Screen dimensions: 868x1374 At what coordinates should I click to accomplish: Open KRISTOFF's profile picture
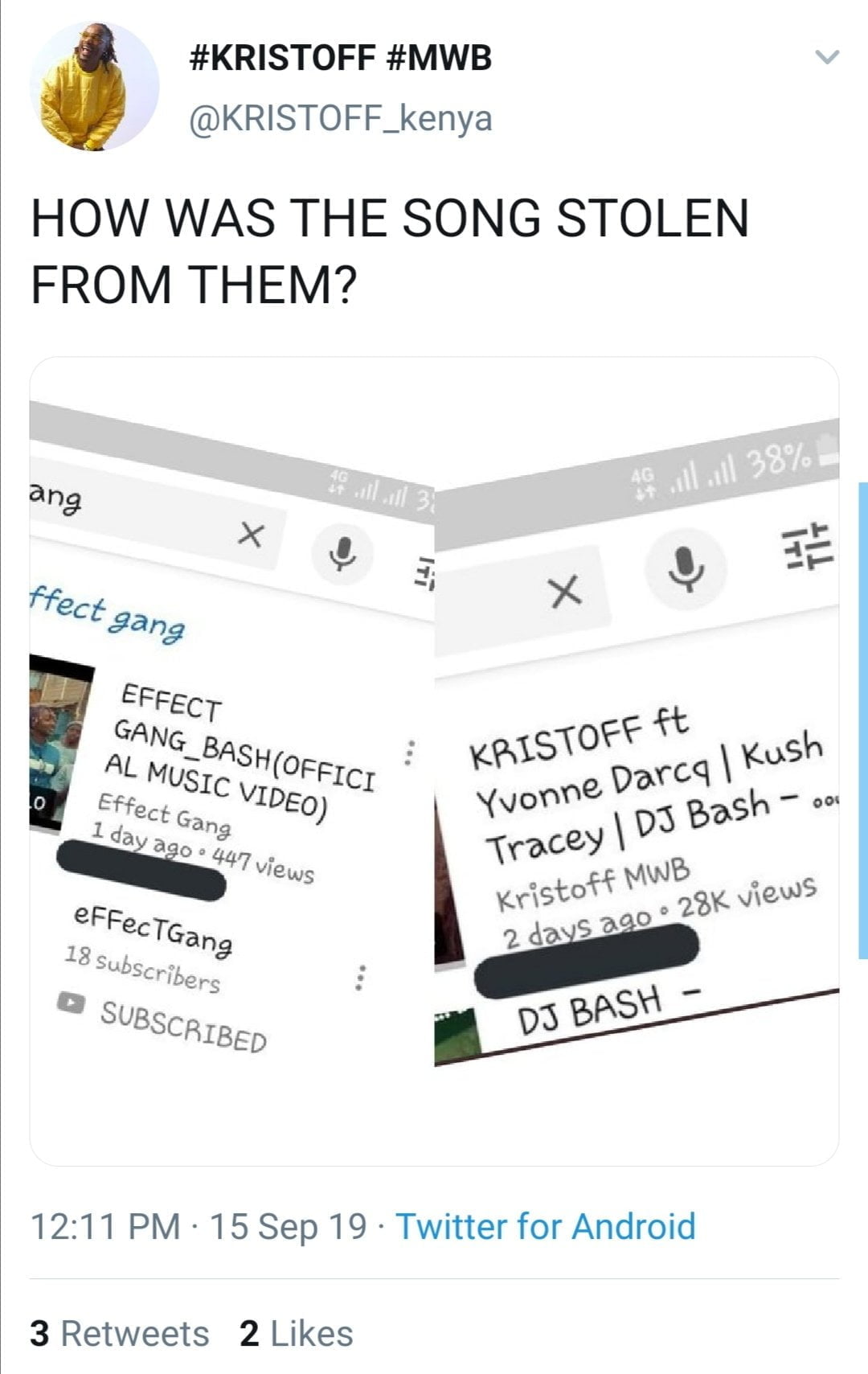click(94, 86)
